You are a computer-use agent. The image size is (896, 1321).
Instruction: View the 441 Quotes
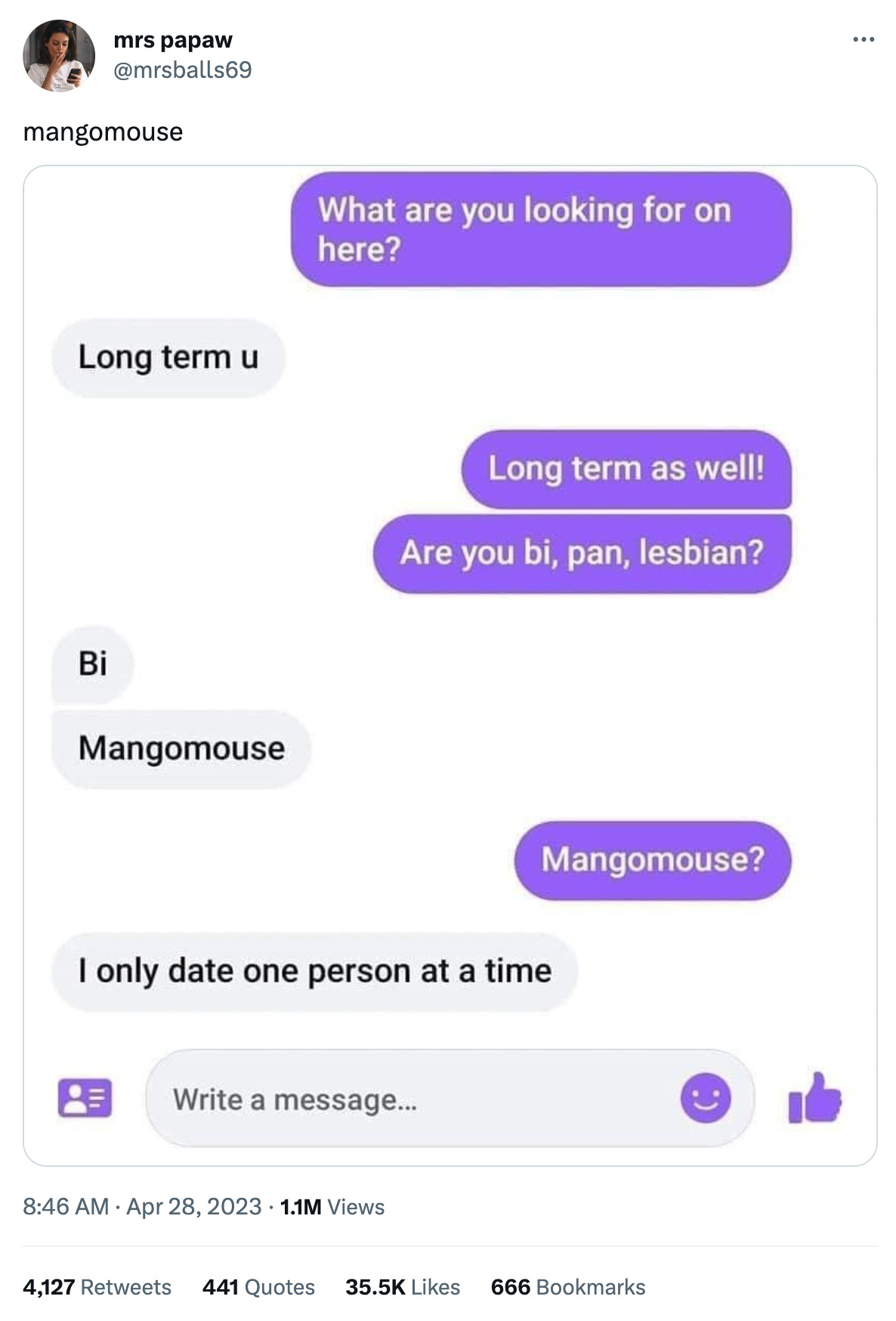click(x=258, y=1287)
